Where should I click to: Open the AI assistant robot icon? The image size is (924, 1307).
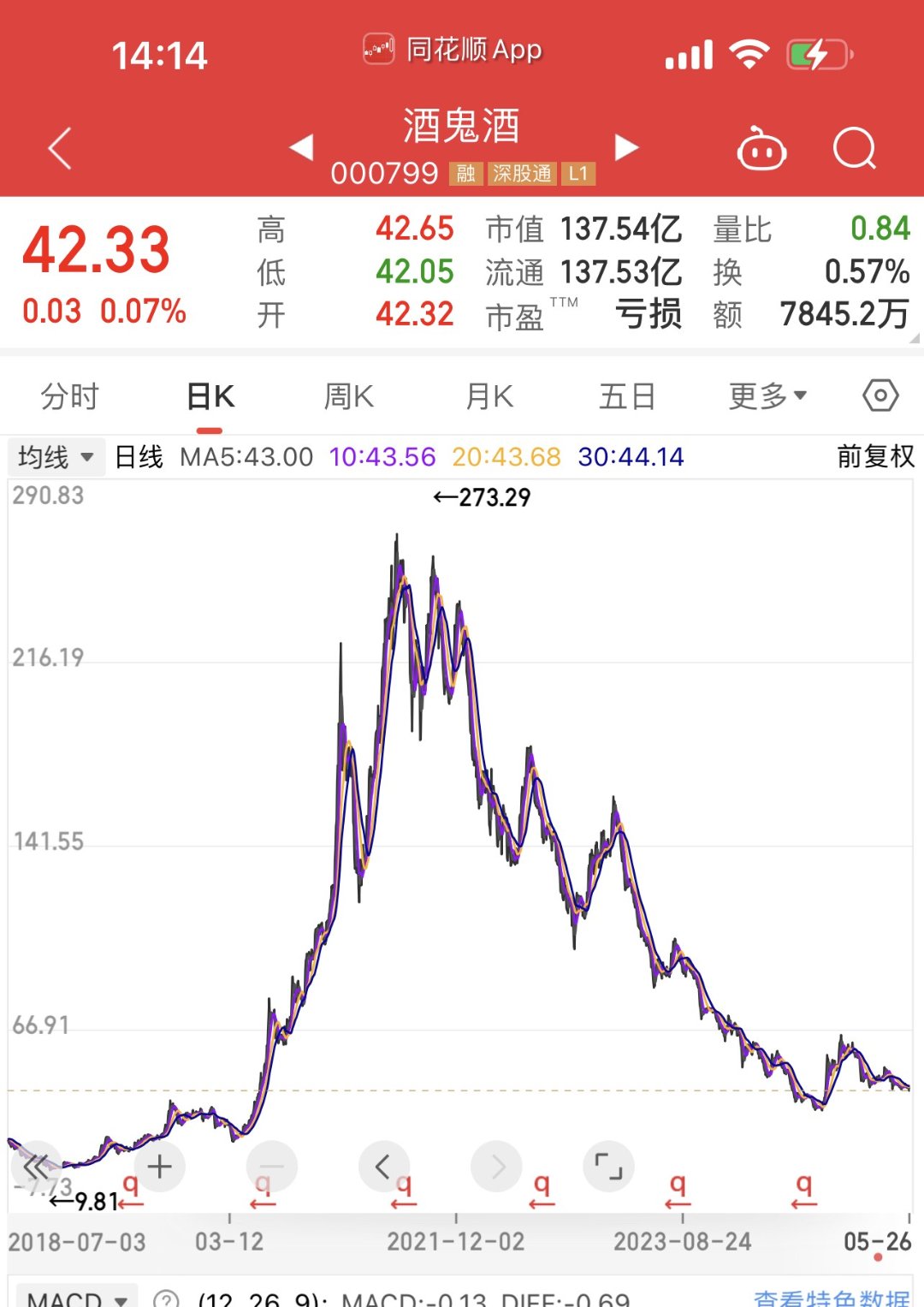[x=761, y=147]
